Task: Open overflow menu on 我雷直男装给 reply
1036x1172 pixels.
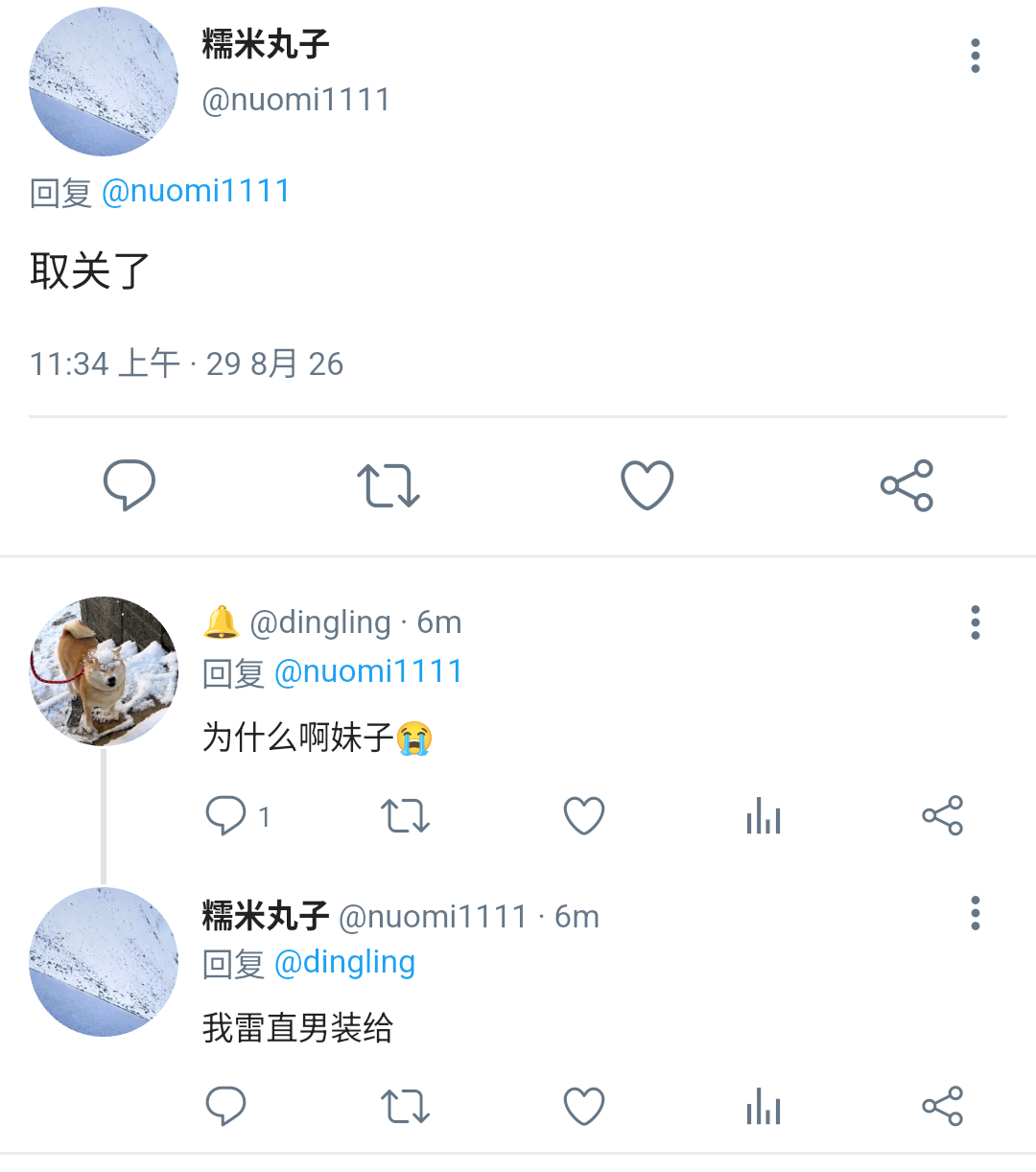Action: click(x=975, y=913)
